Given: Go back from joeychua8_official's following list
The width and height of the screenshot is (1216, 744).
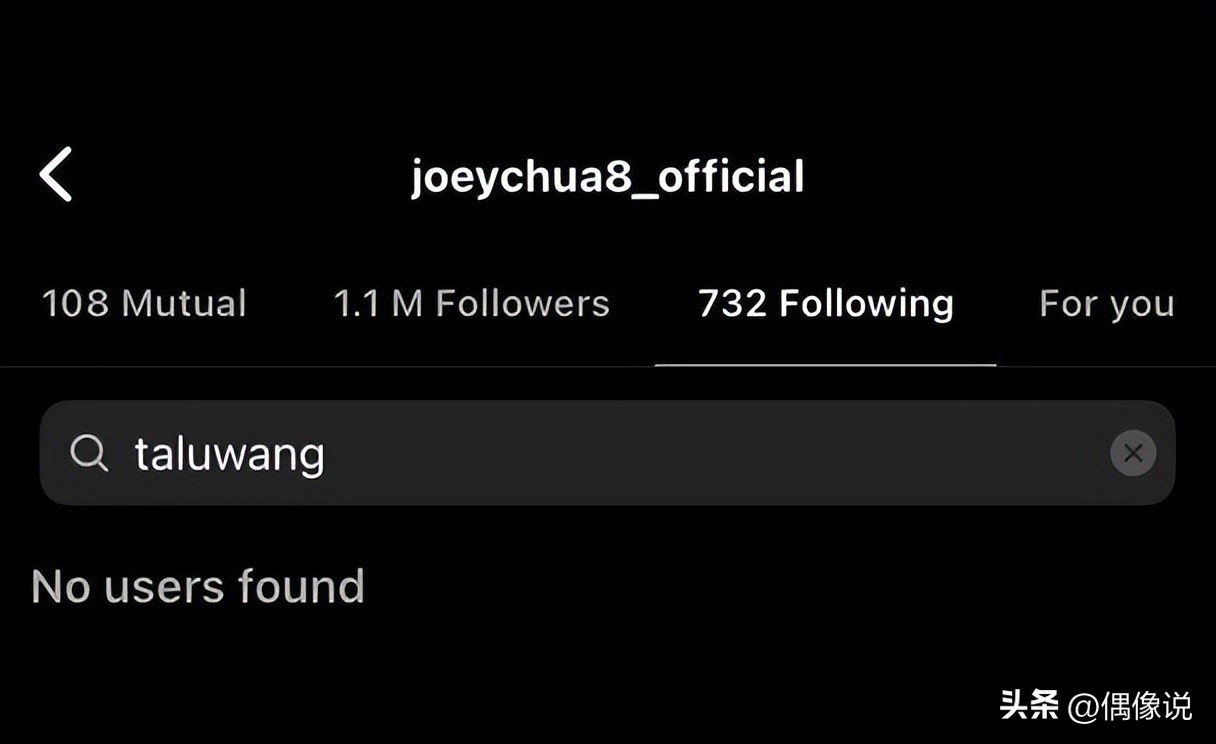Looking at the screenshot, I should [56, 175].
